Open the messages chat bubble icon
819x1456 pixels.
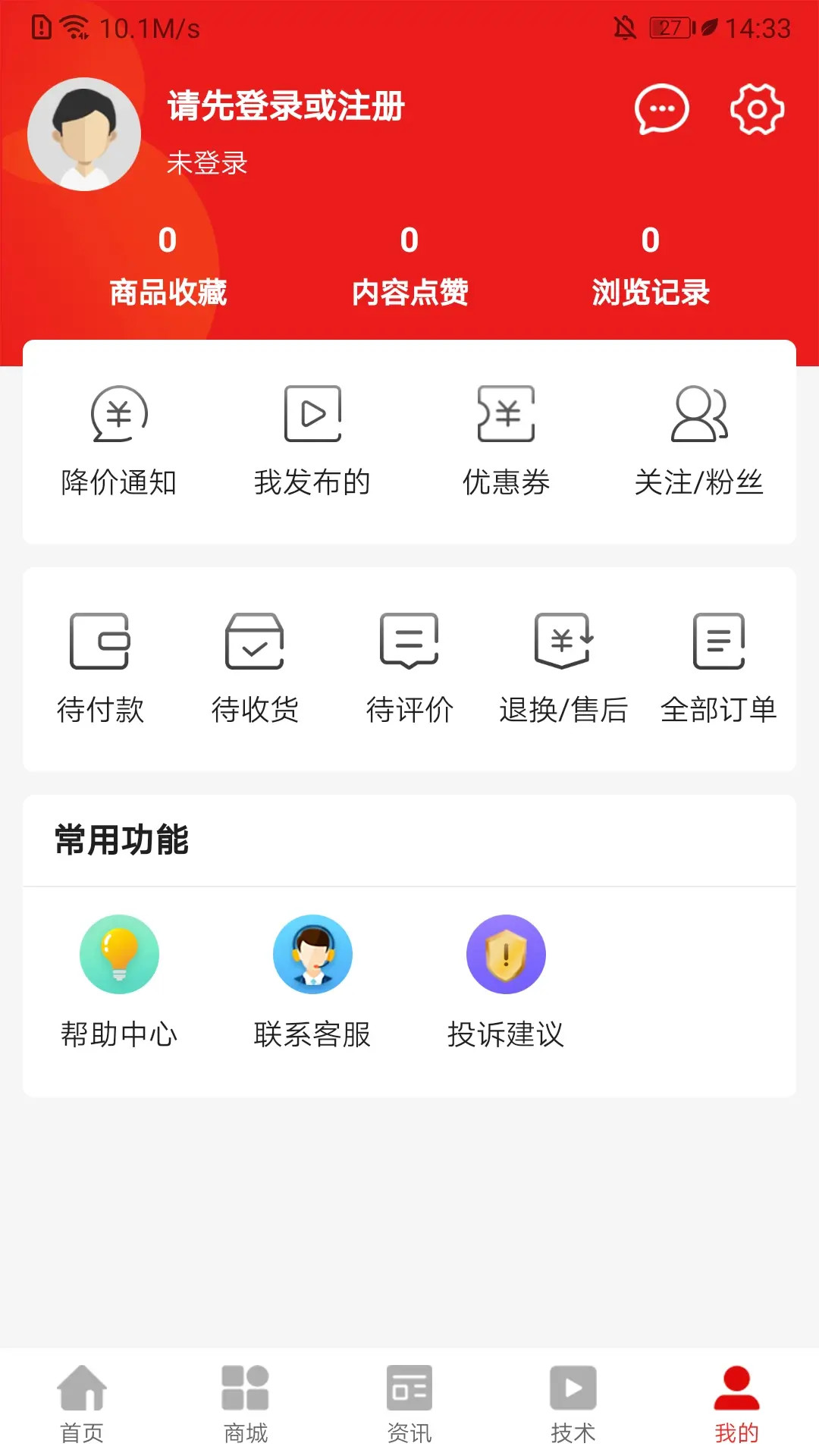point(661,111)
